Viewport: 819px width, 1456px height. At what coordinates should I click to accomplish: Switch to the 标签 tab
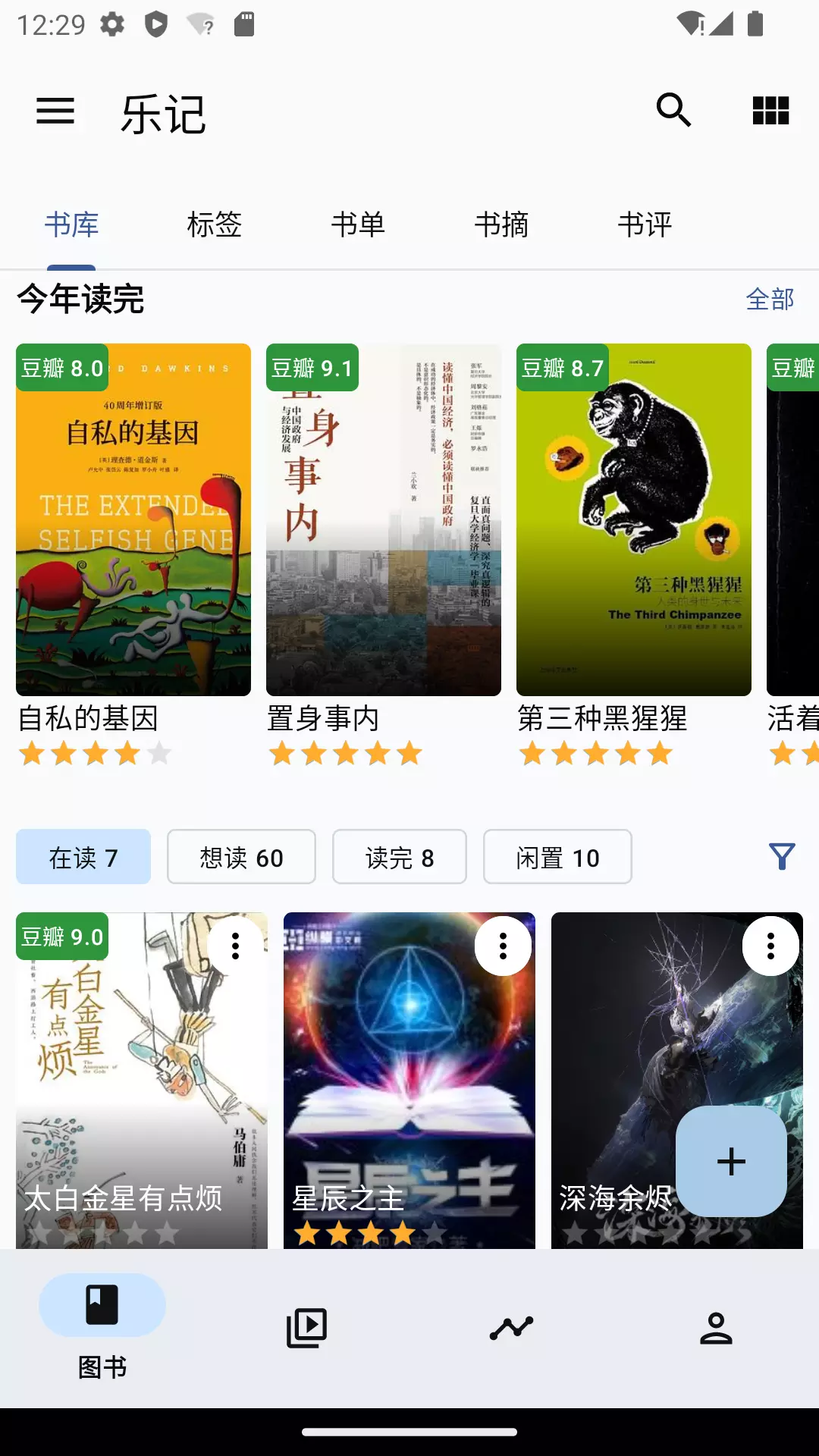[215, 224]
